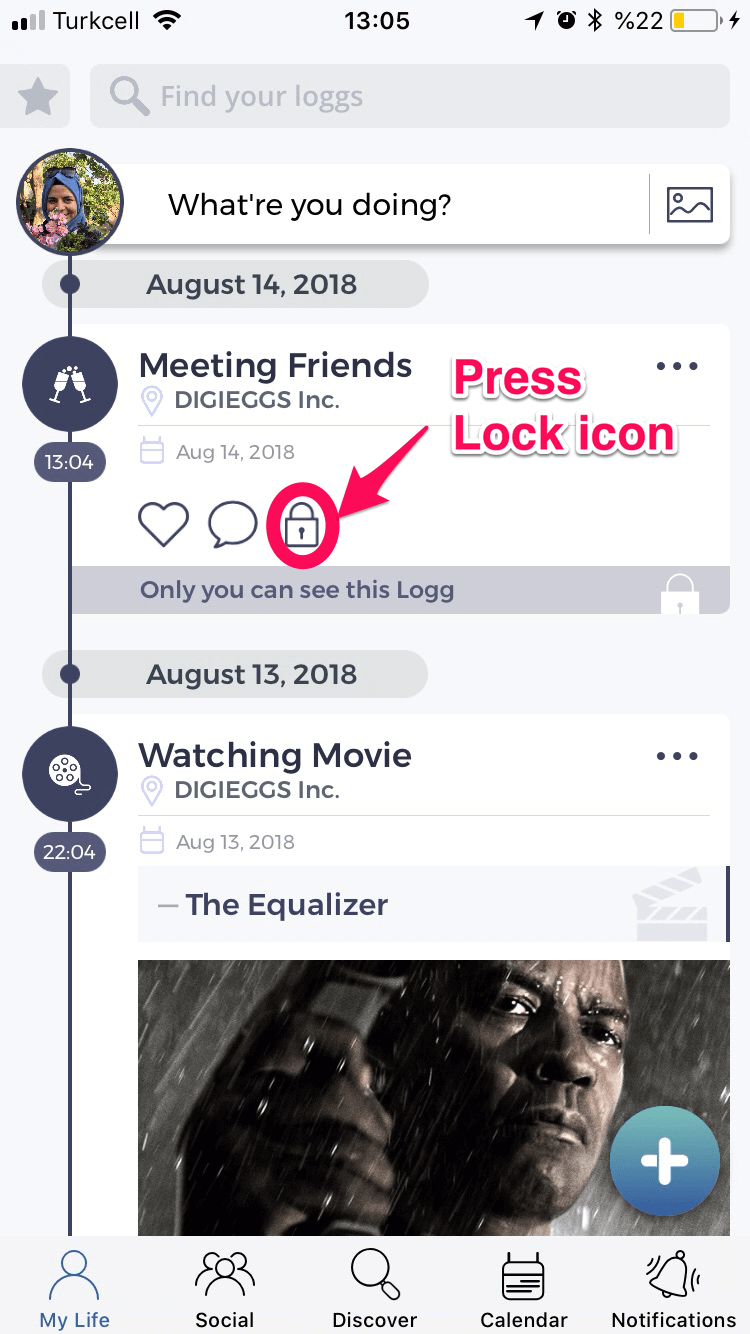Go to the Discover tab
Image resolution: width=750 pixels, height=1334 pixels.
click(x=374, y=1289)
